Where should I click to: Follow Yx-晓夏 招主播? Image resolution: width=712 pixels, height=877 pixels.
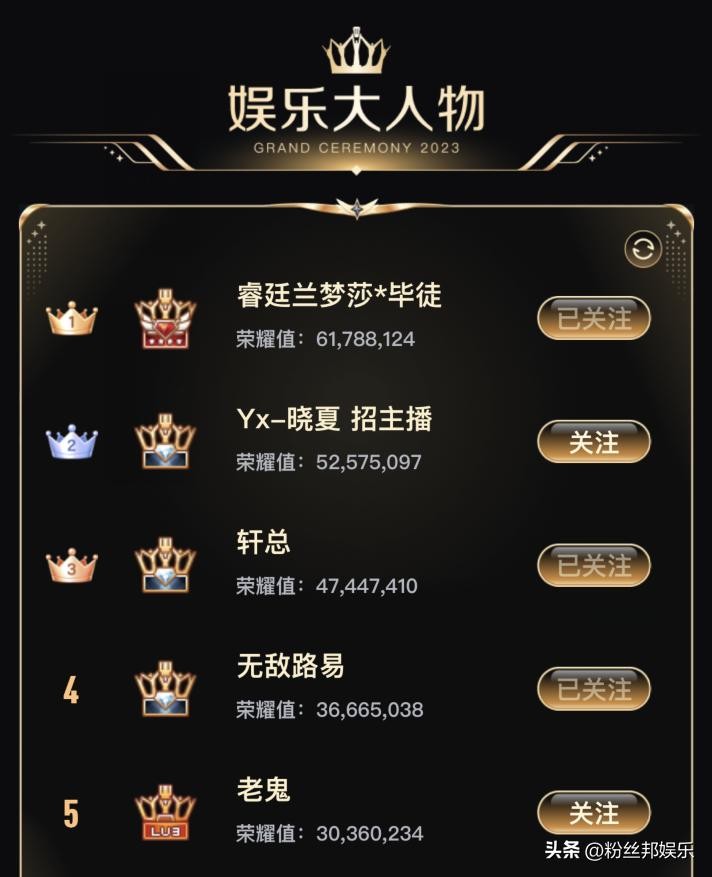[594, 442]
